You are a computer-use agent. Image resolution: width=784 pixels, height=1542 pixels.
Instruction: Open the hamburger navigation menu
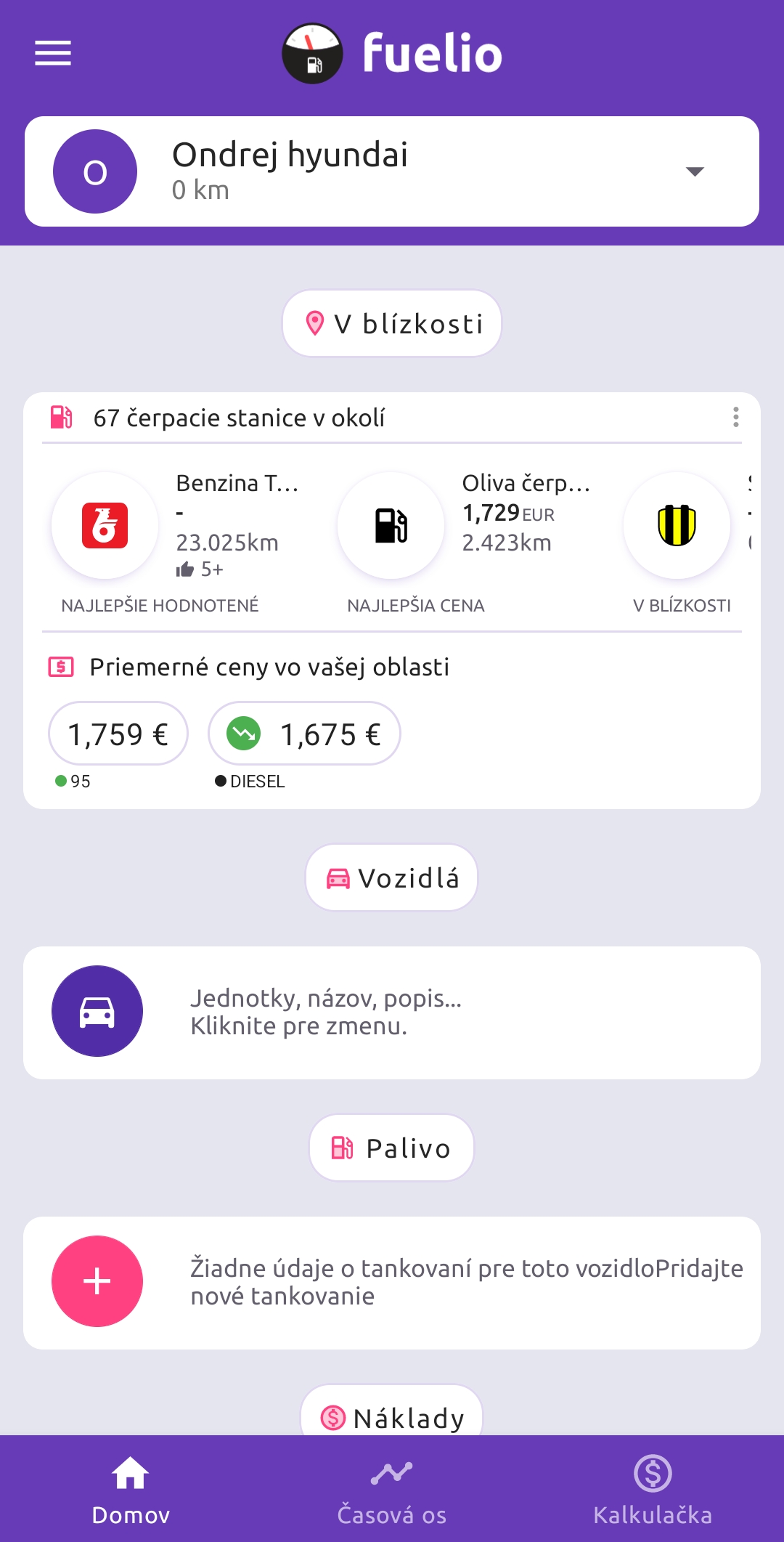(x=53, y=53)
